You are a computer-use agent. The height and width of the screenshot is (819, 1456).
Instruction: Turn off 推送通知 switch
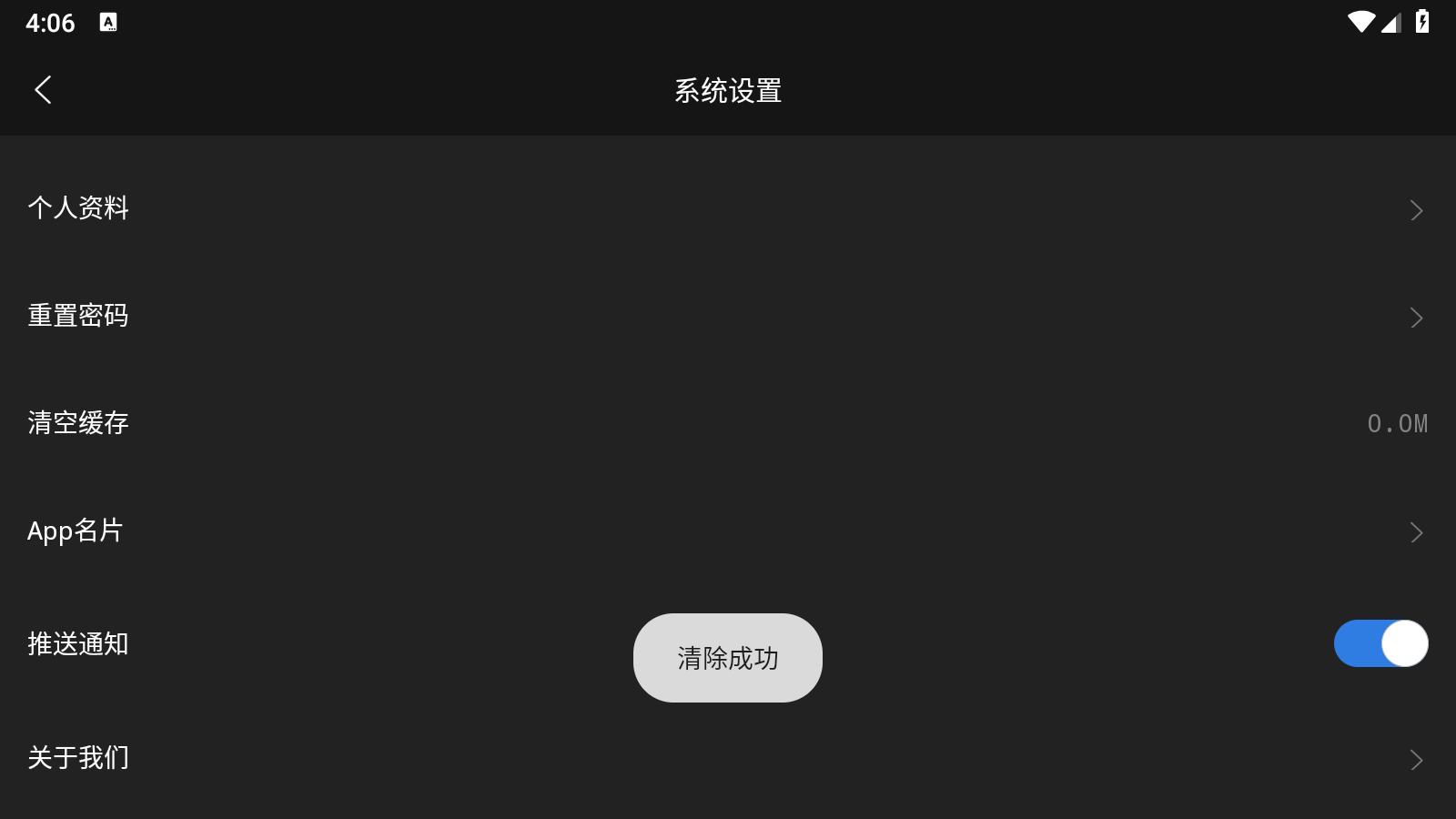(1380, 643)
